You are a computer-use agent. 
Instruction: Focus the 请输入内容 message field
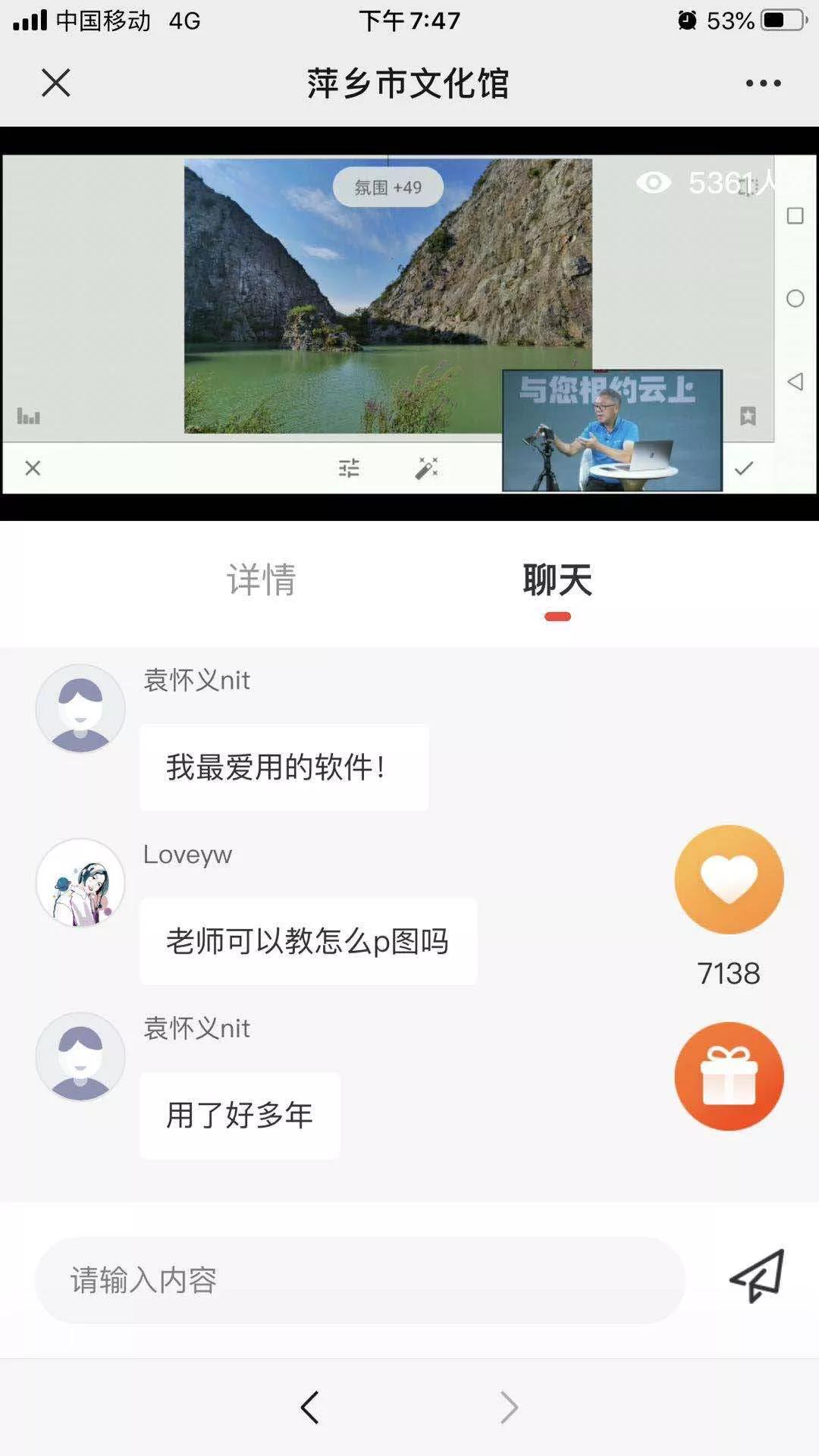(360, 1280)
